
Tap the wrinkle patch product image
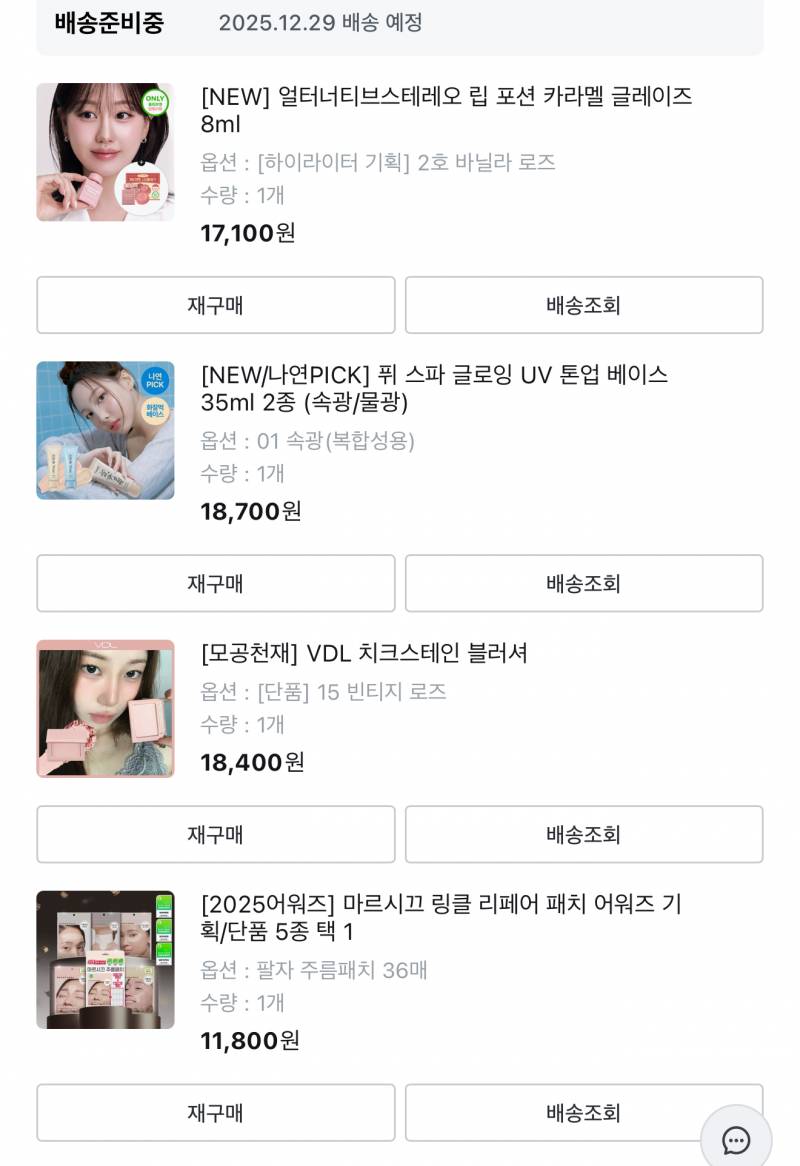point(105,959)
